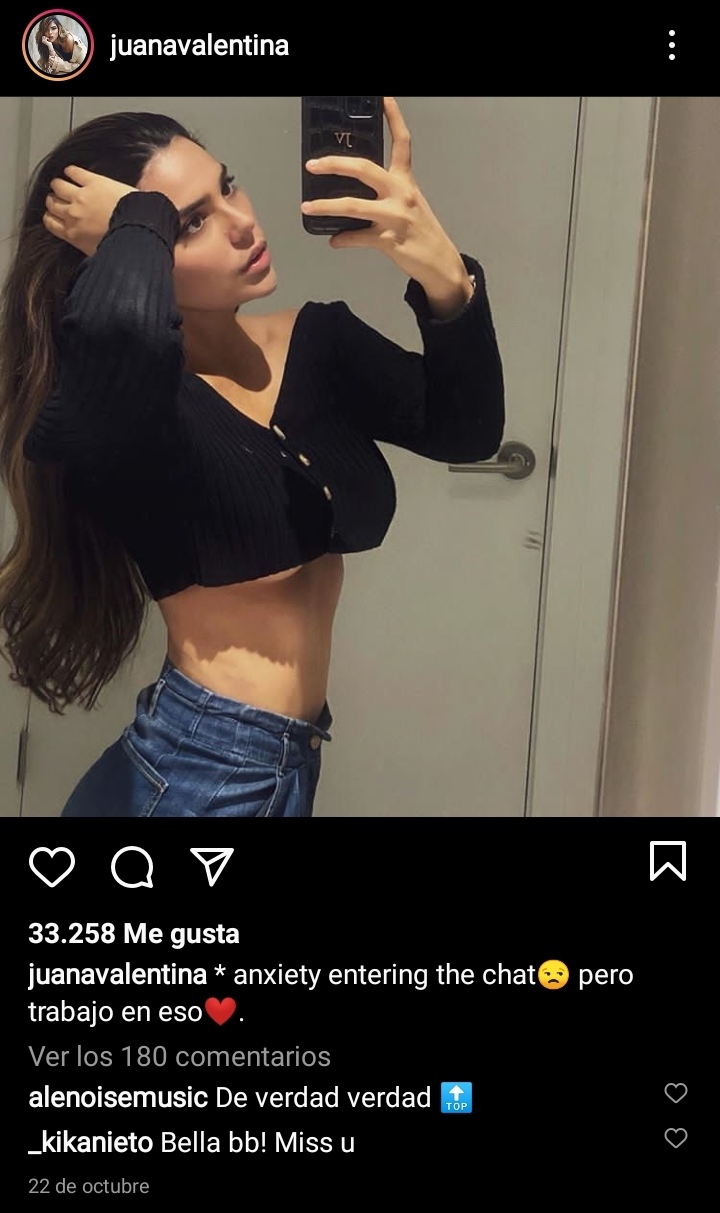
Task: Like this post with the heart icon
Action: tap(52, 866)
